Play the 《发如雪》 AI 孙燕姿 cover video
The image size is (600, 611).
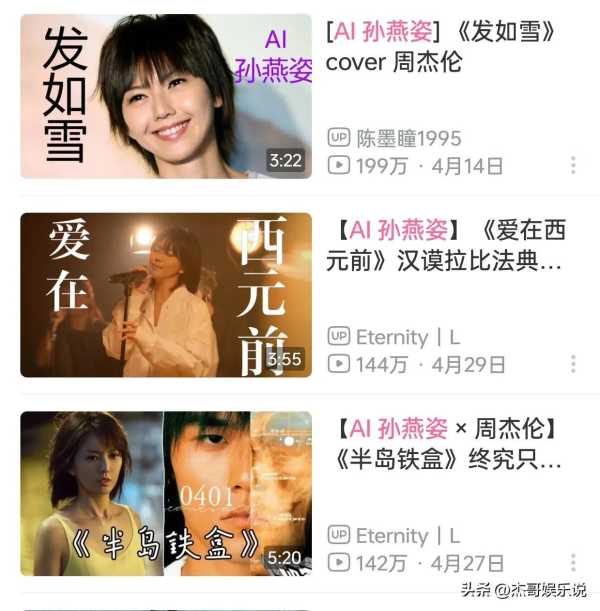[x=166, y=96]
